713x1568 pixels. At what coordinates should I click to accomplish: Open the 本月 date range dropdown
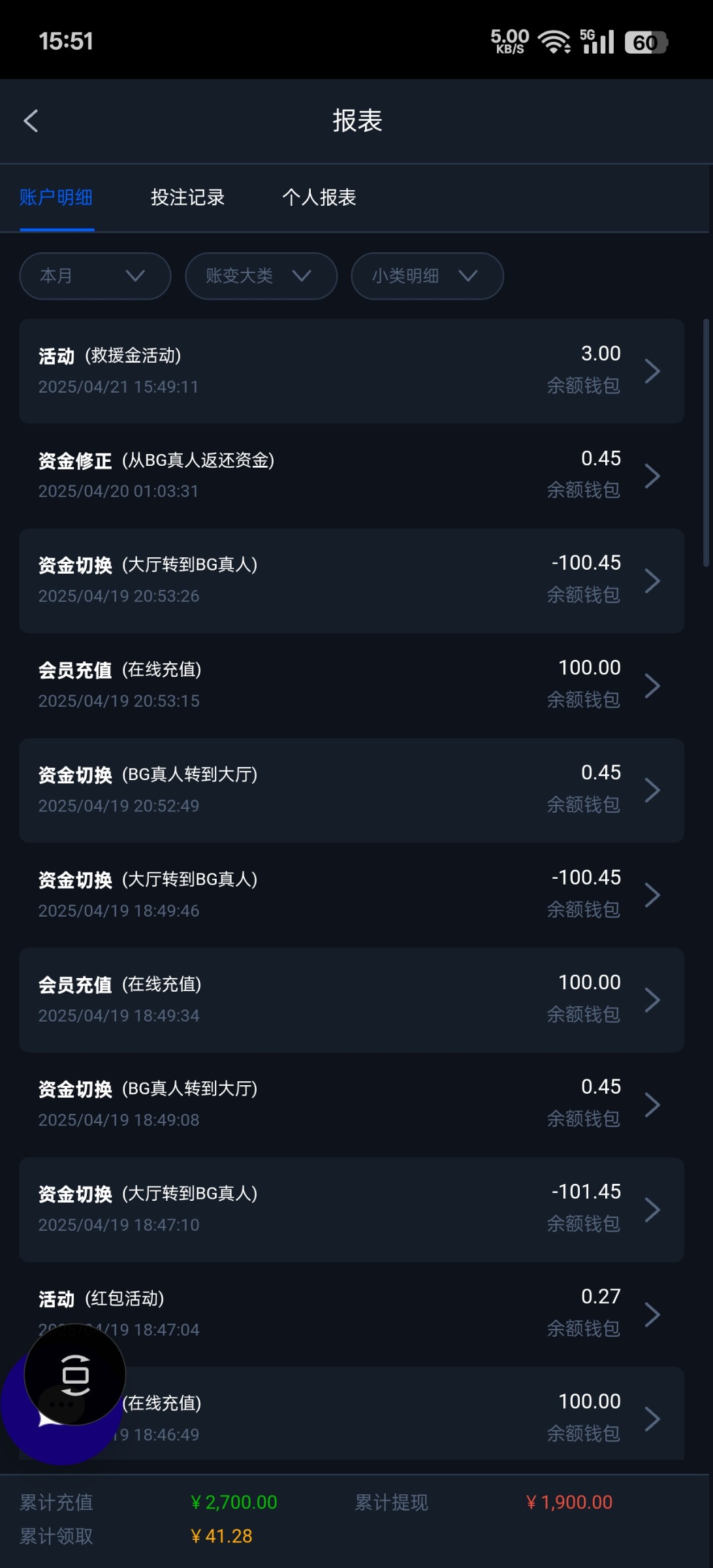coord(95,276)
